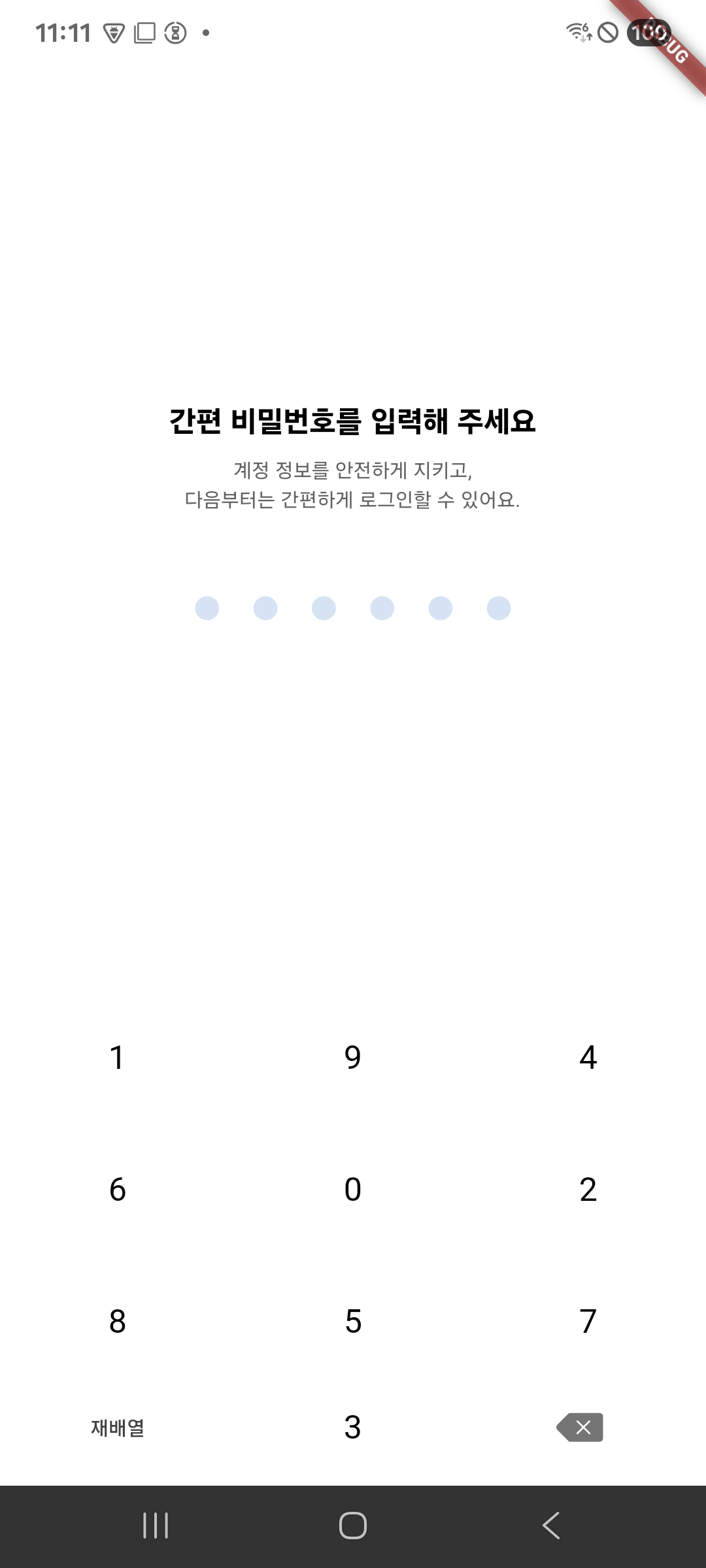Tap the number 2 key
The image size is (706, 1568).
588,1190
